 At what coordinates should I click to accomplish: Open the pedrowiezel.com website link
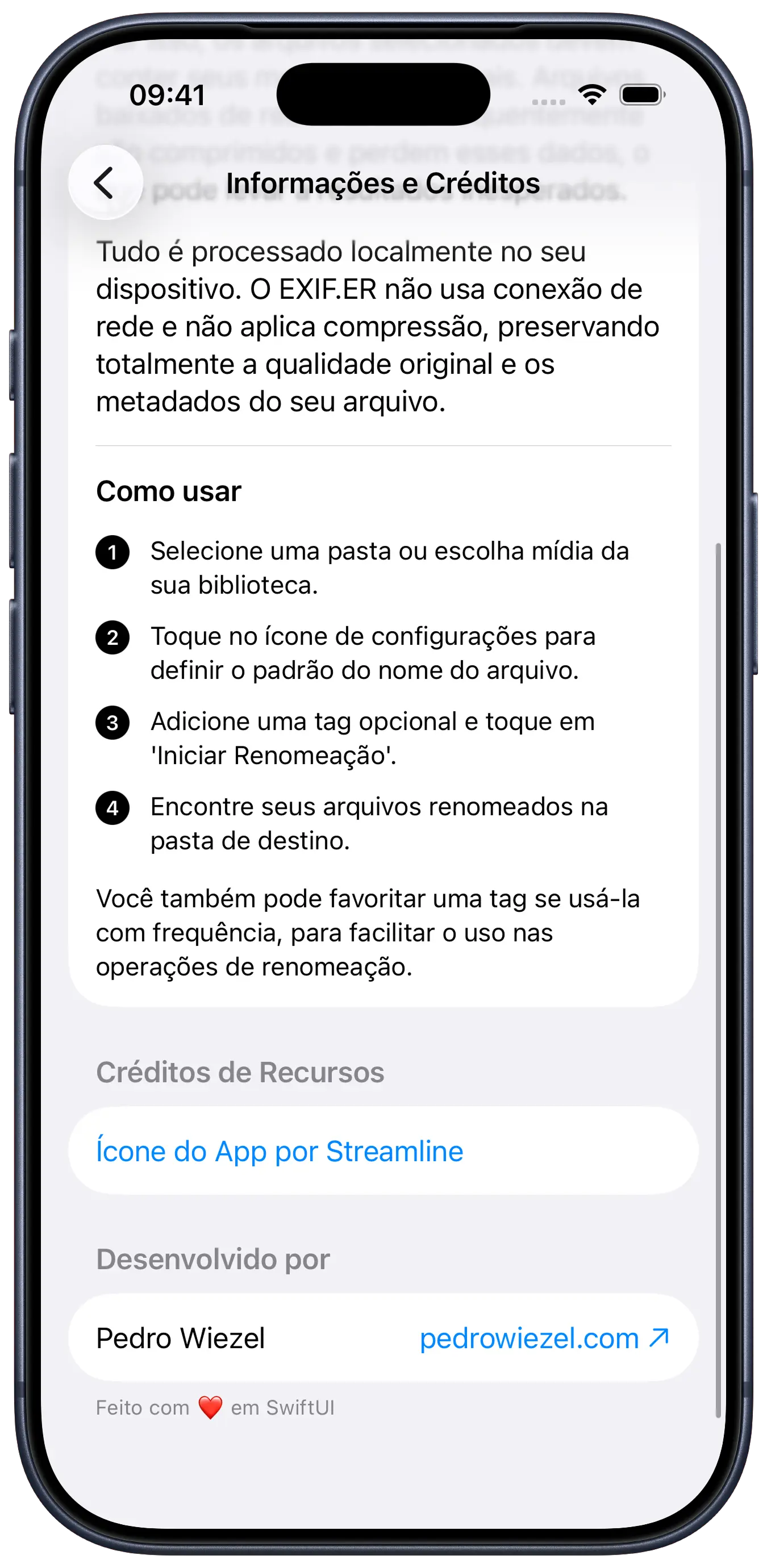point(544,1338)
